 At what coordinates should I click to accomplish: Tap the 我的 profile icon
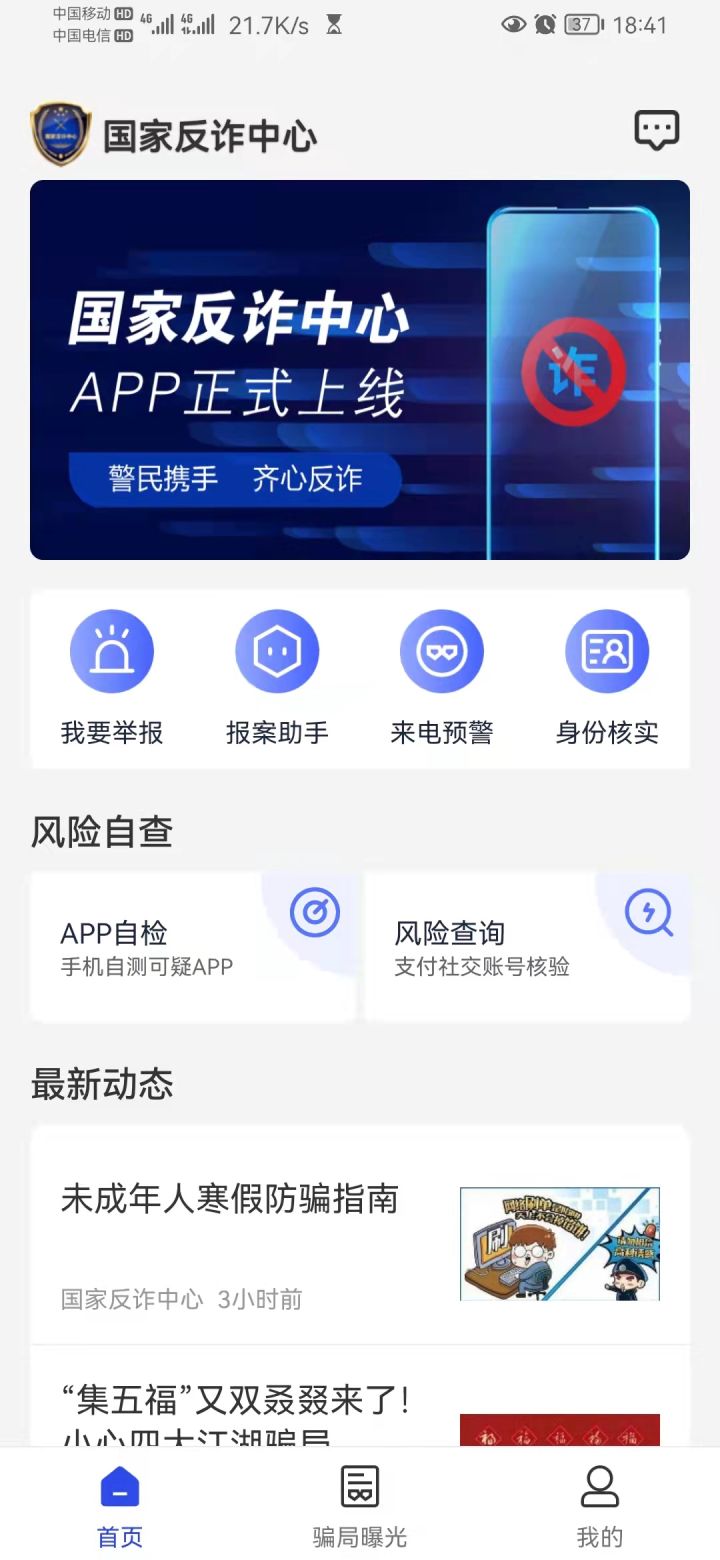pos(598,1488)
